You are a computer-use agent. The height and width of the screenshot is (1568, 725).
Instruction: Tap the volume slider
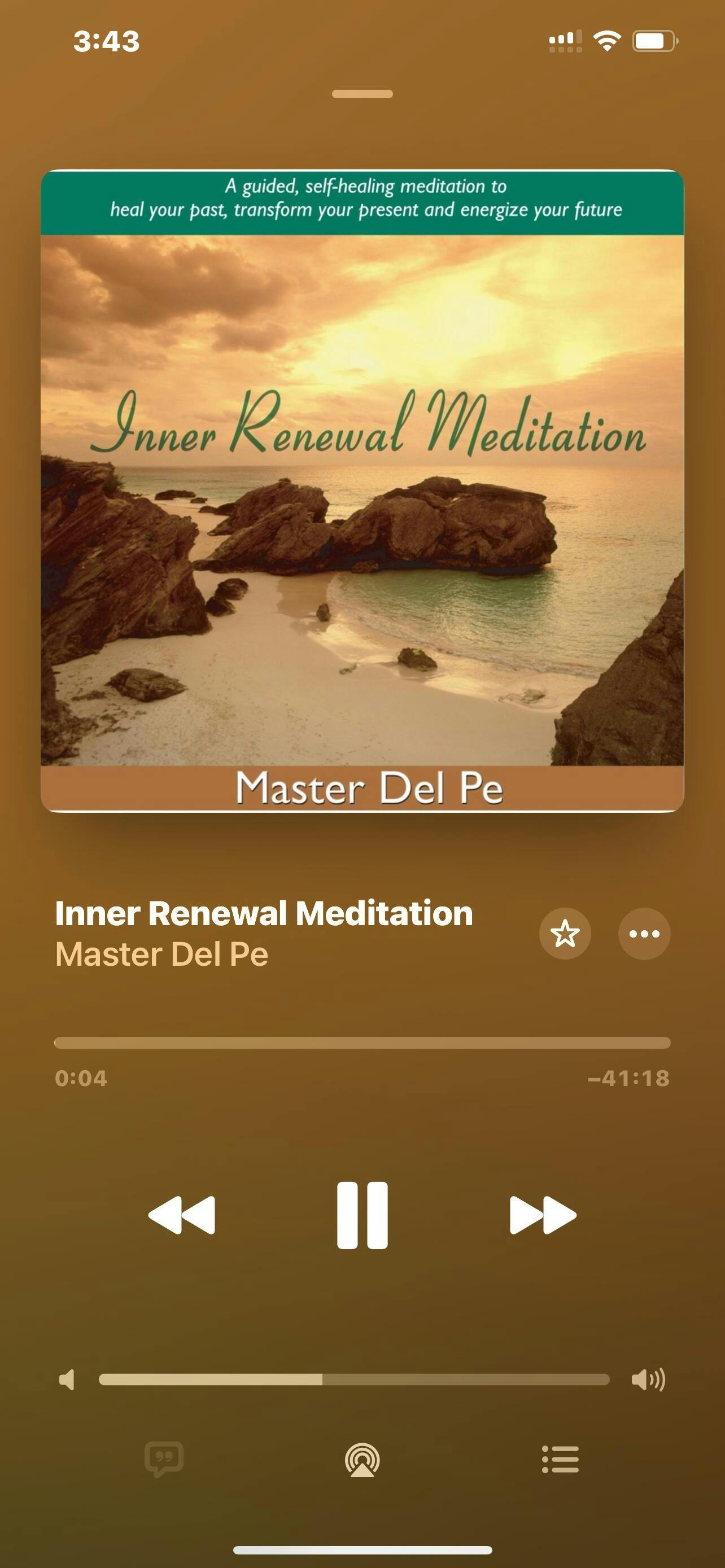354,1379
